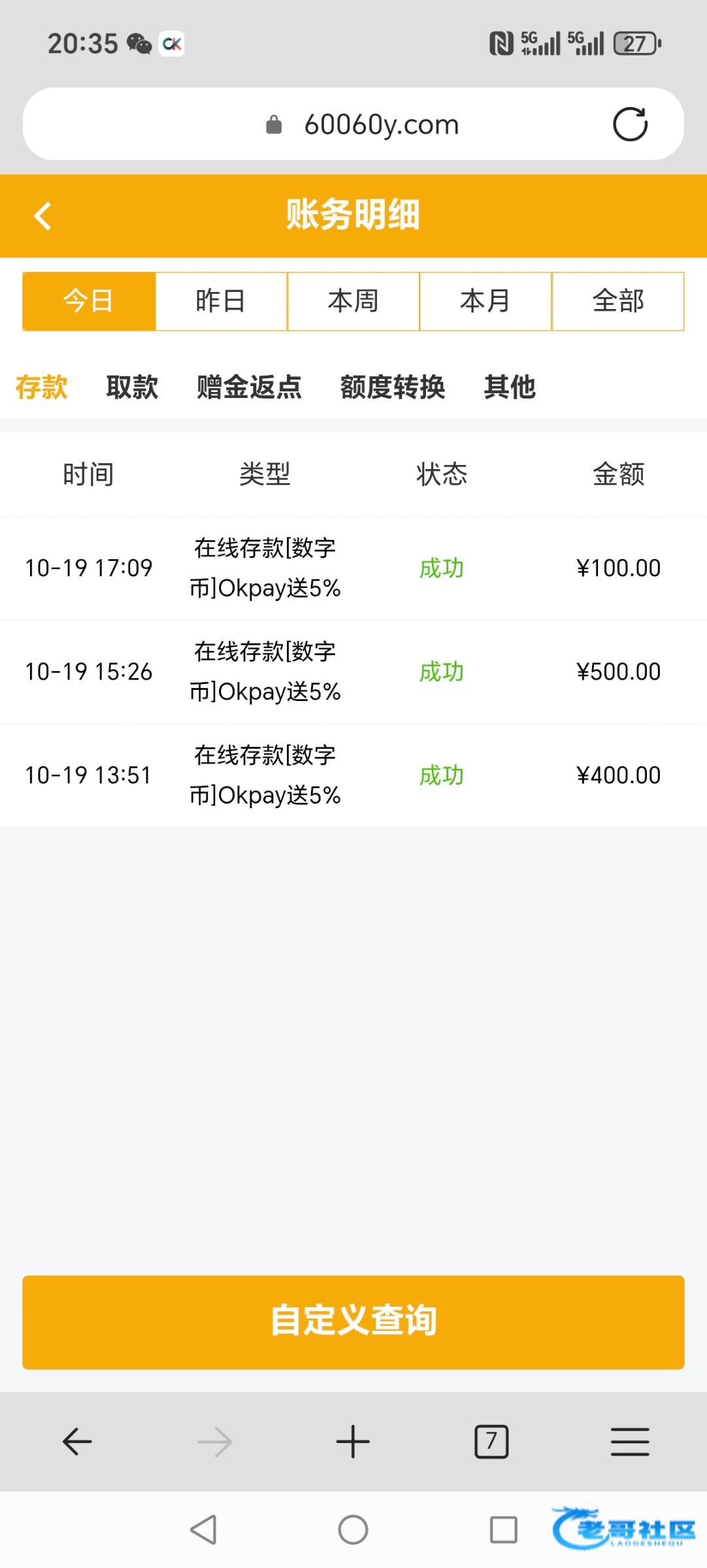
Task: View 全部 records
Action: point(617,301)
